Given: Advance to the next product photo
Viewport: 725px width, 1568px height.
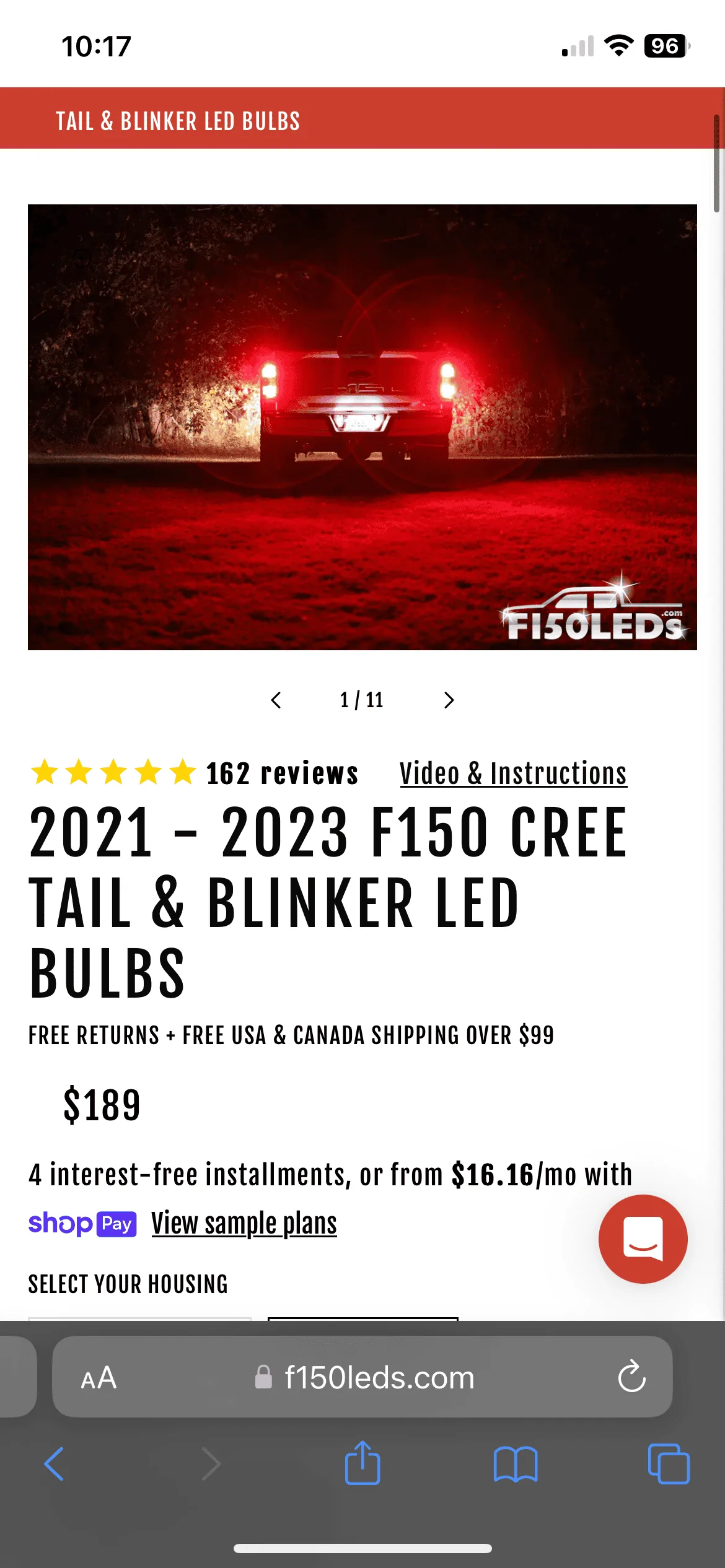Looking at the screenshot, I should click(449, 700).
